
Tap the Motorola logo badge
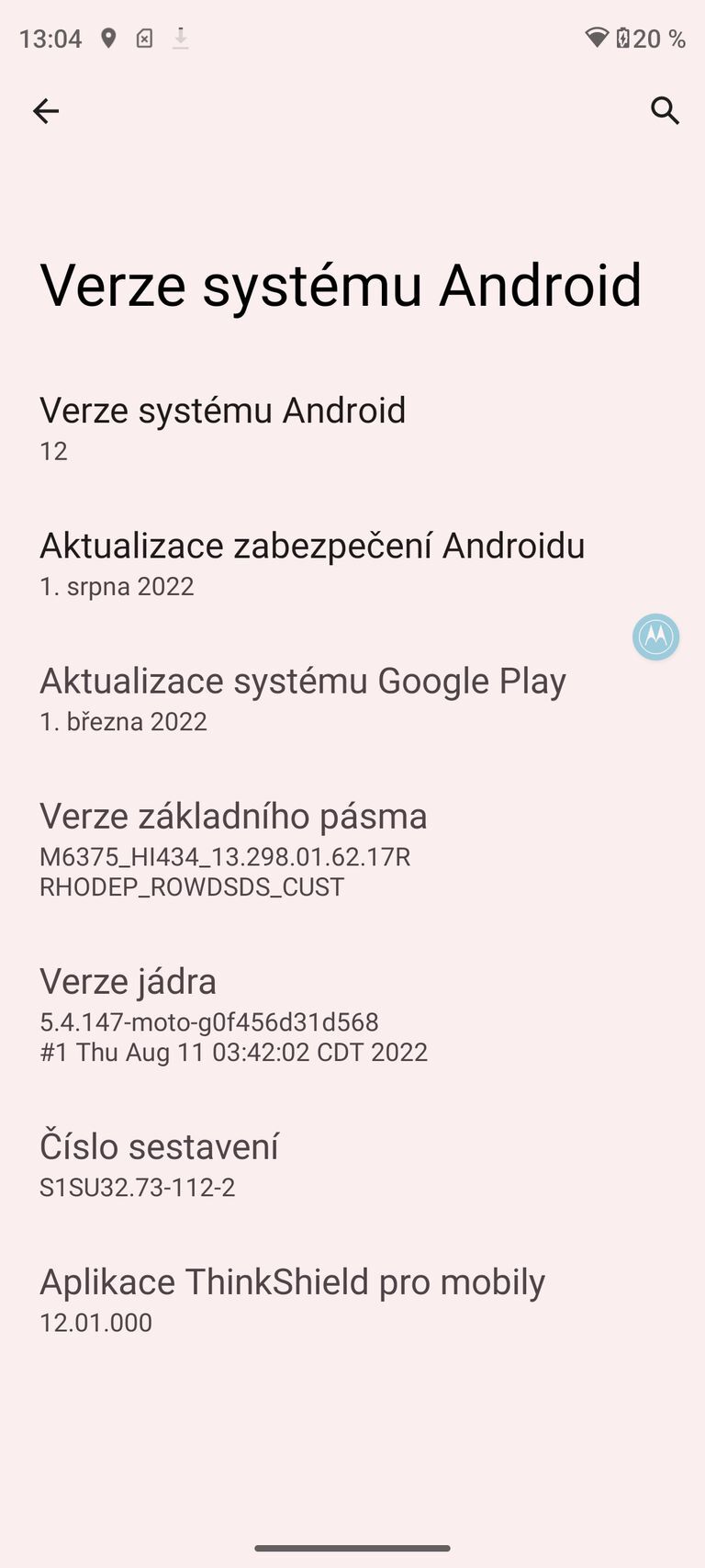pos(655,637)
